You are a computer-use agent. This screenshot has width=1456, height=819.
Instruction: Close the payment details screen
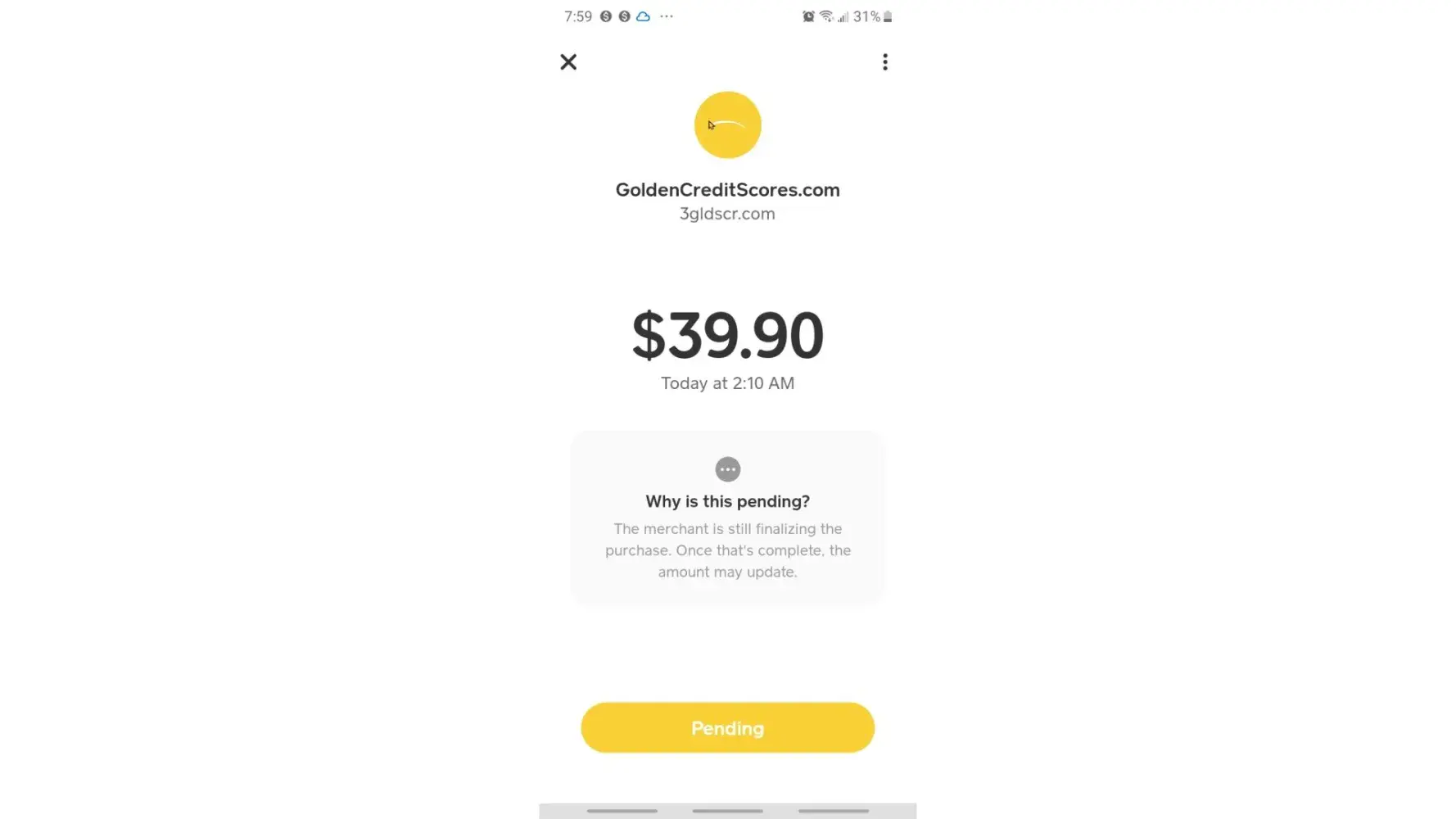[x=568, y=62]
